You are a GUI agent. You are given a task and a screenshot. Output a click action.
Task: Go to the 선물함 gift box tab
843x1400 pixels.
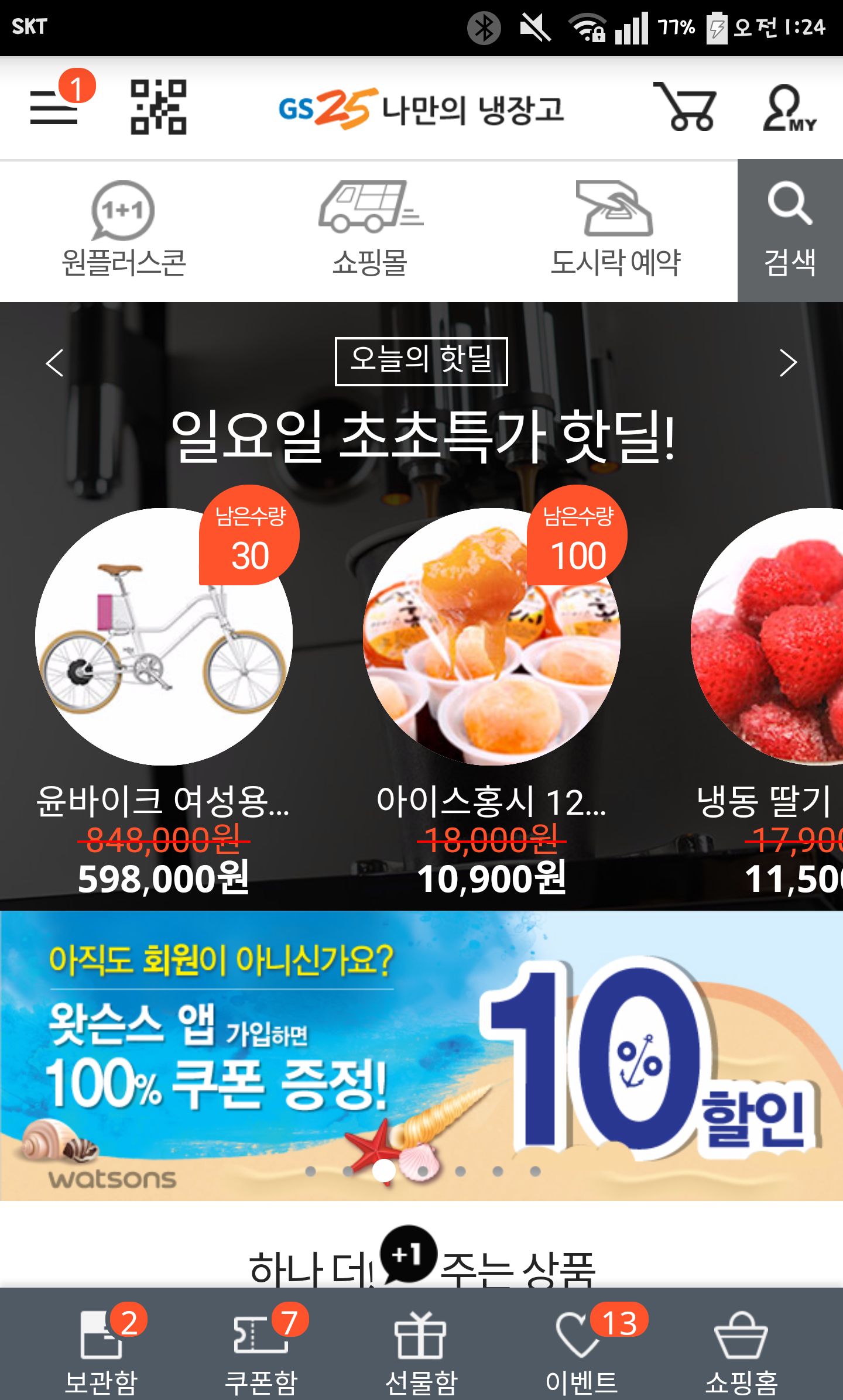point(421,1351)
